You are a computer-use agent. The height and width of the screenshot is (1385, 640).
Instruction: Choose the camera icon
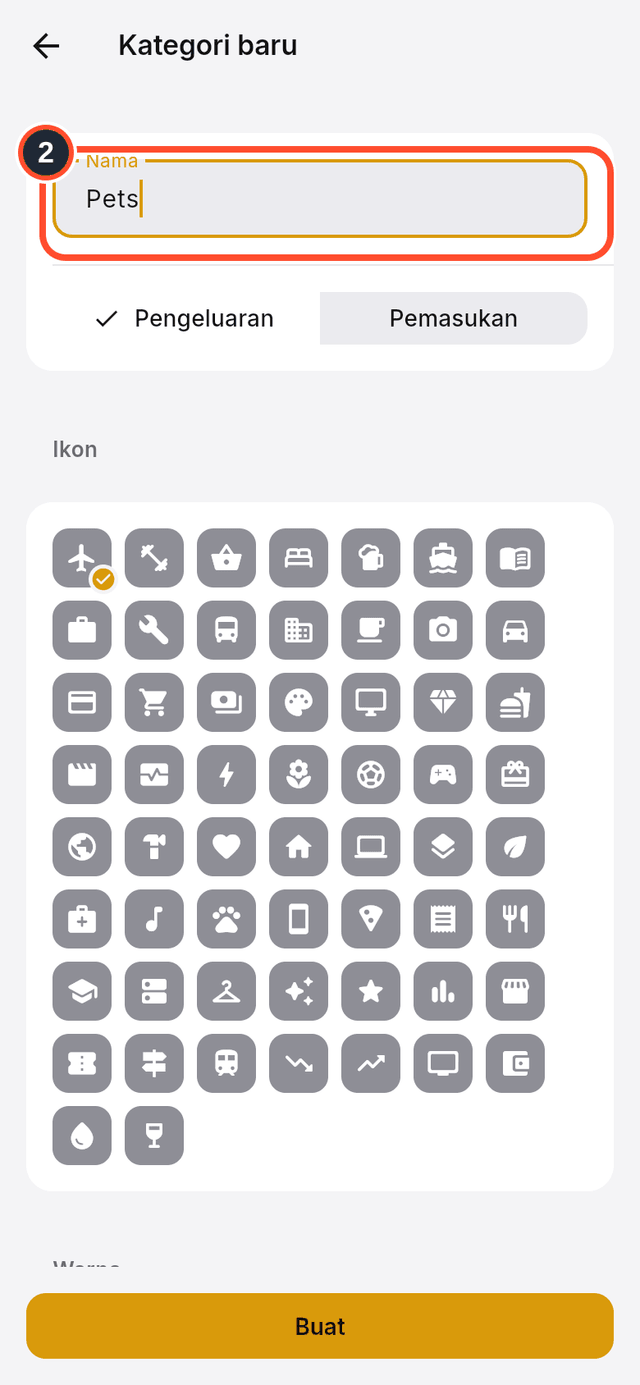click(x=443, y=630)
